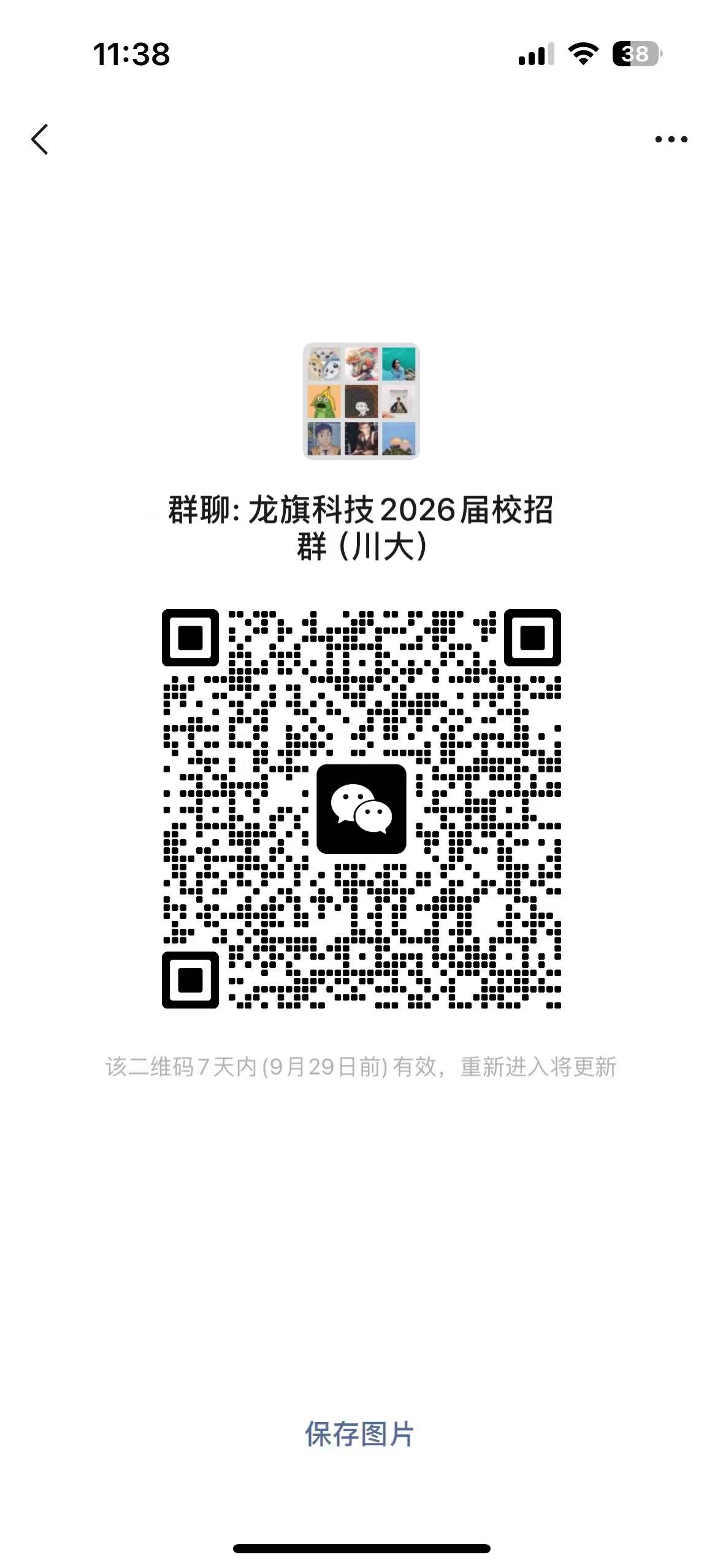723x1568 pixels.
Task: Open the three-dot more options menu
Action: coord(671,139)
